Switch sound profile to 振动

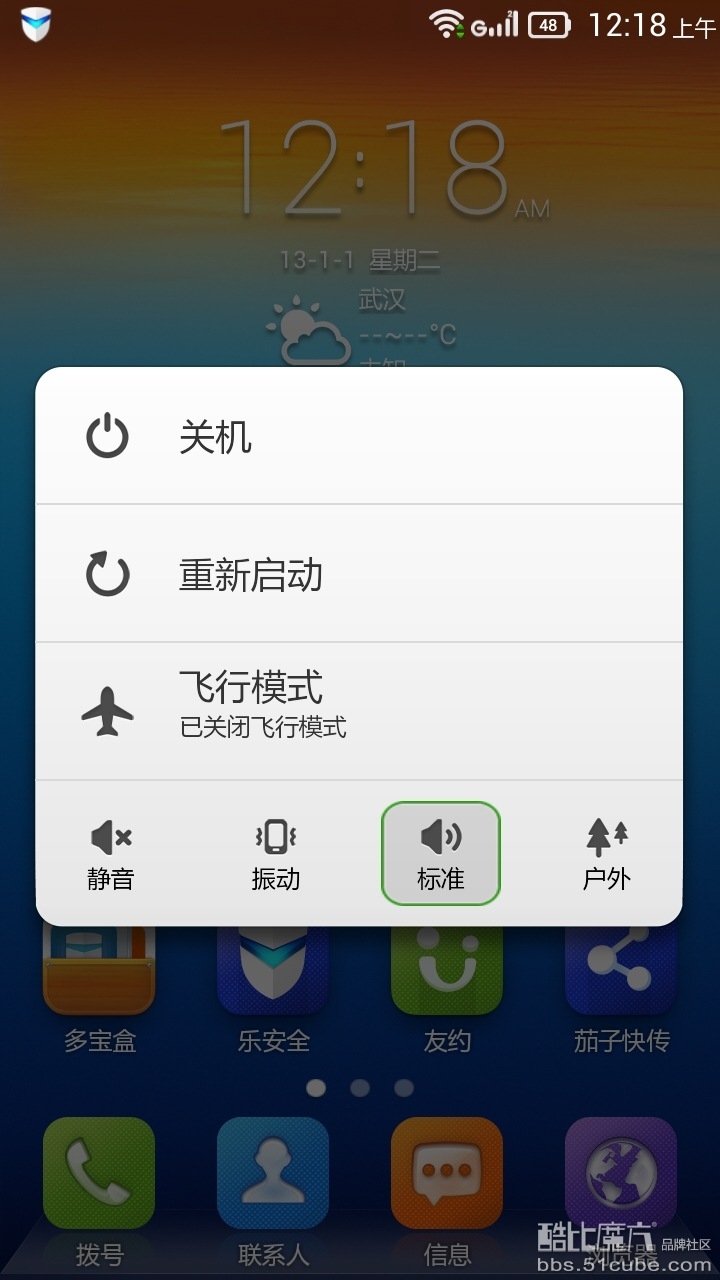click(275, 853)
